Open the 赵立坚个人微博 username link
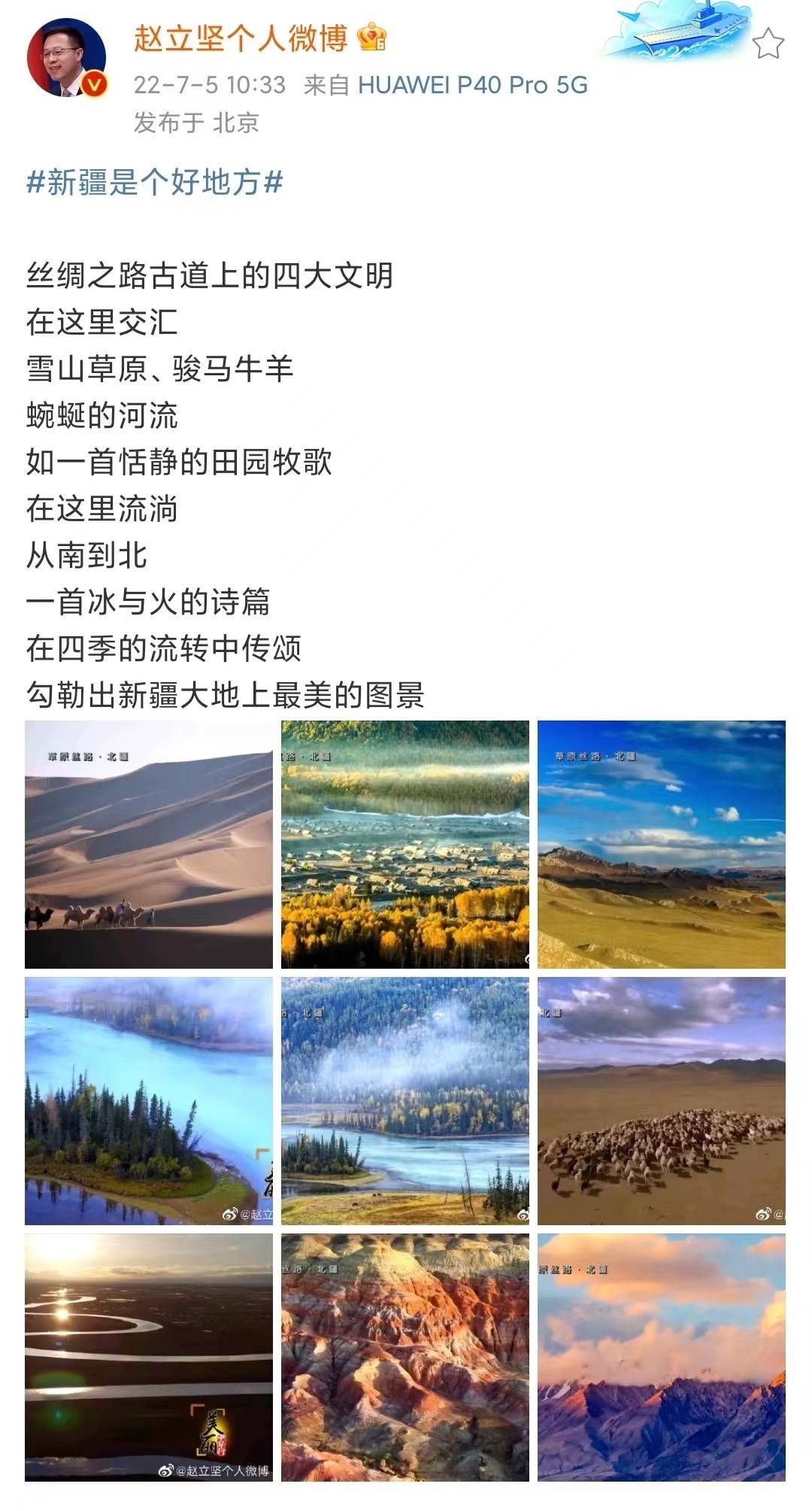 [x=241, y=38]
